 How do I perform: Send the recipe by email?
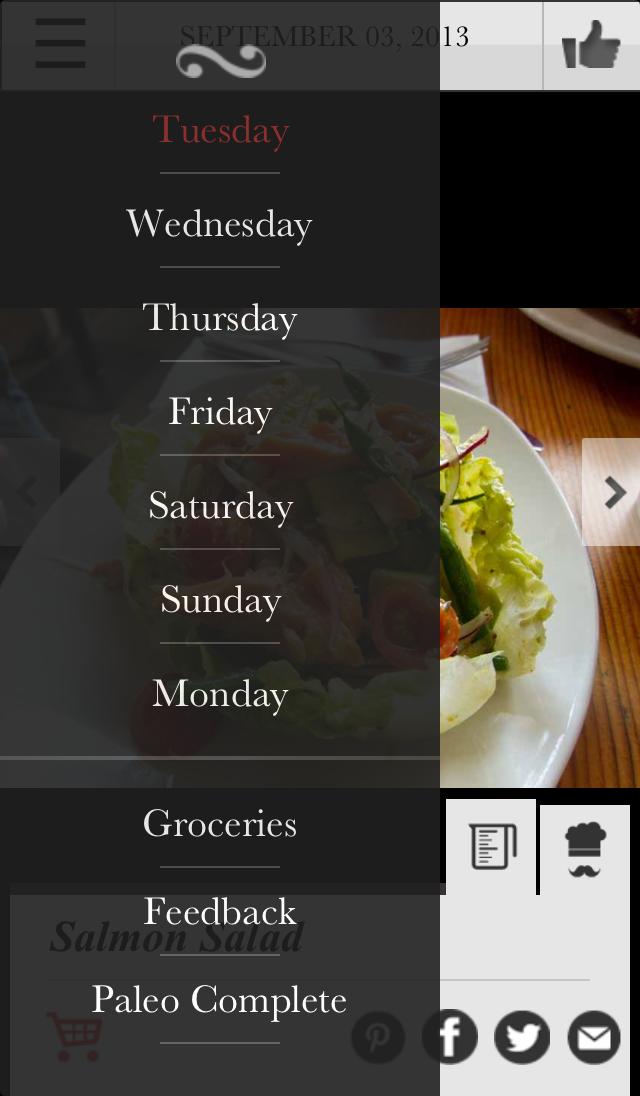click(594, 1037)
